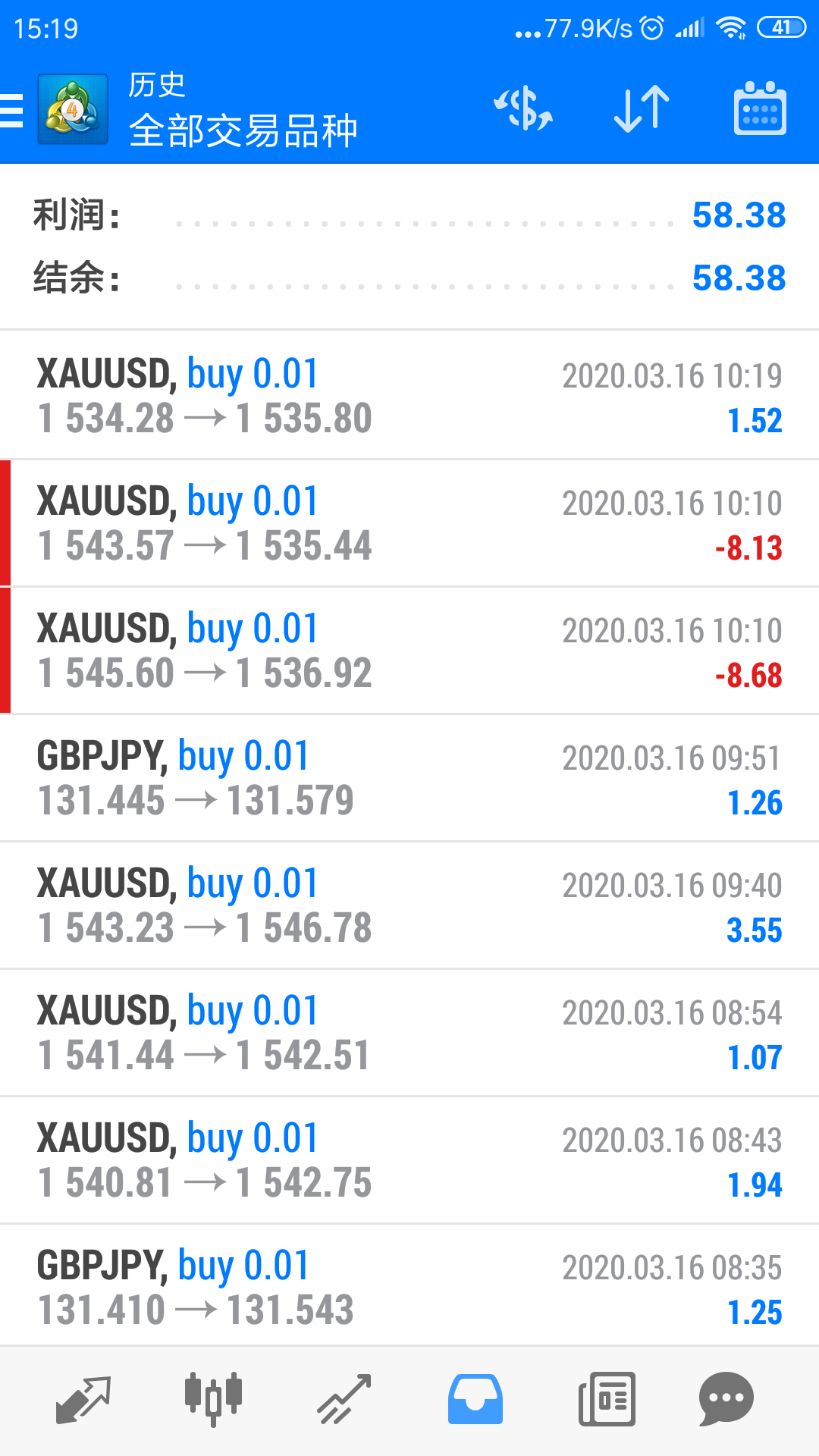Open XAUUSD trade closed at 08:43

[x=409, y=1159]
